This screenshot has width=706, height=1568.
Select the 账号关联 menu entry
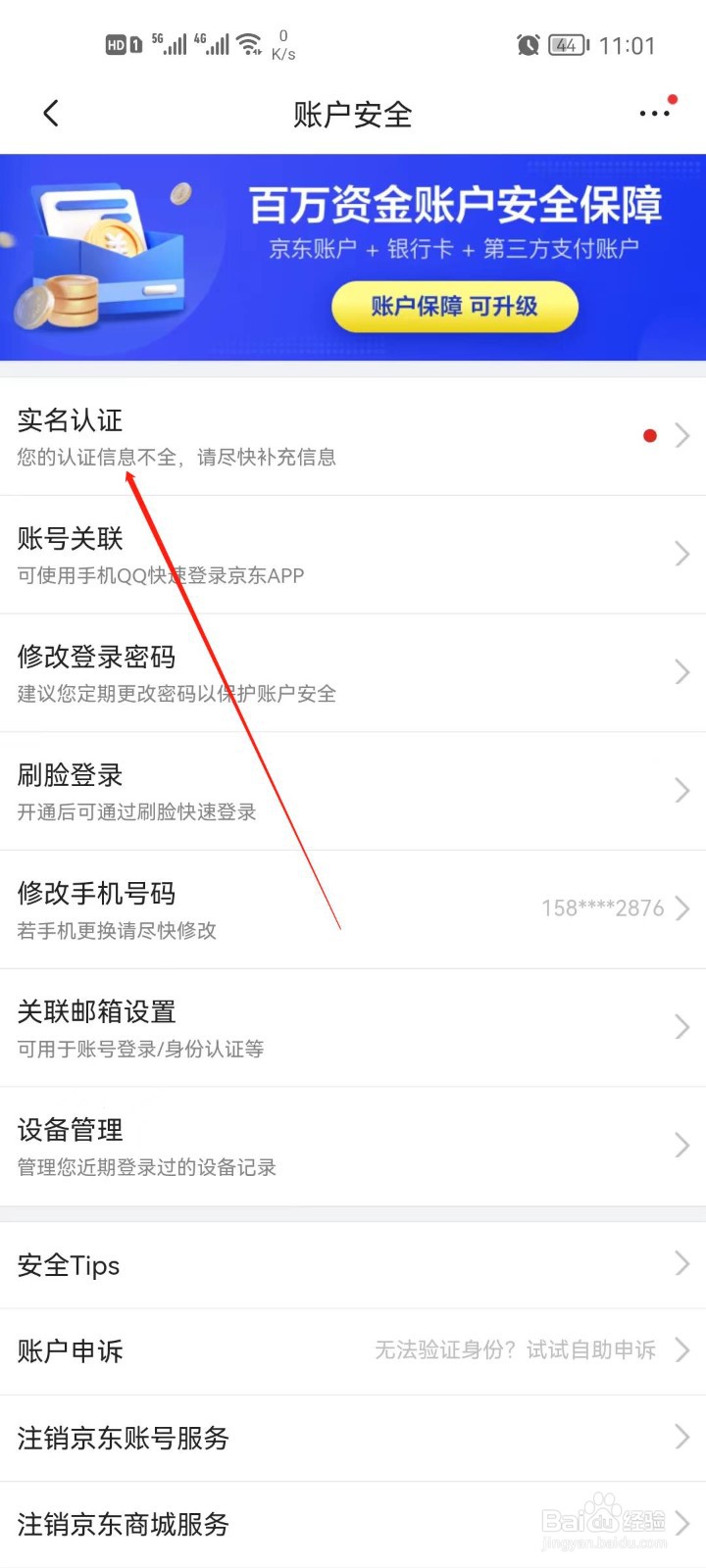coord(353,554)
